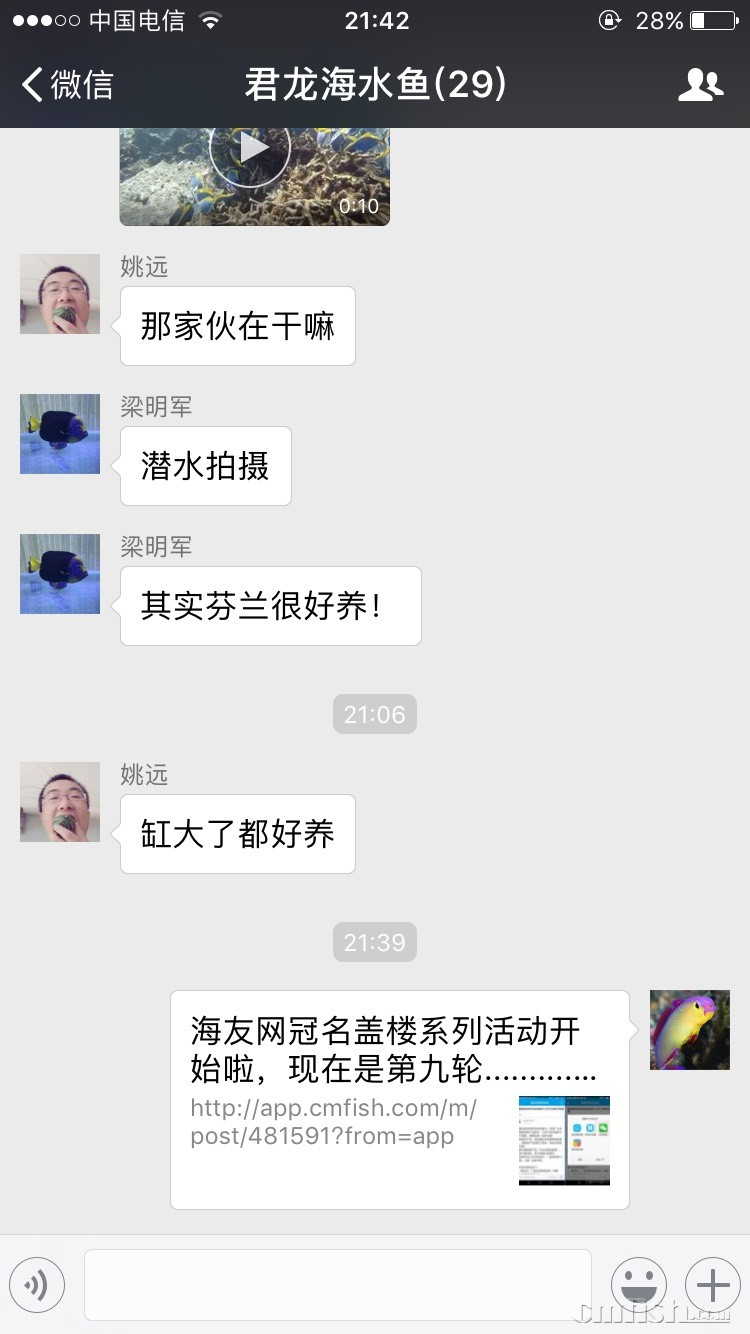Image resolution: width=750 pixels, height=1334 pixels.
Task: Go back to the 微信 chat list
Action: (x=68, y=85)
